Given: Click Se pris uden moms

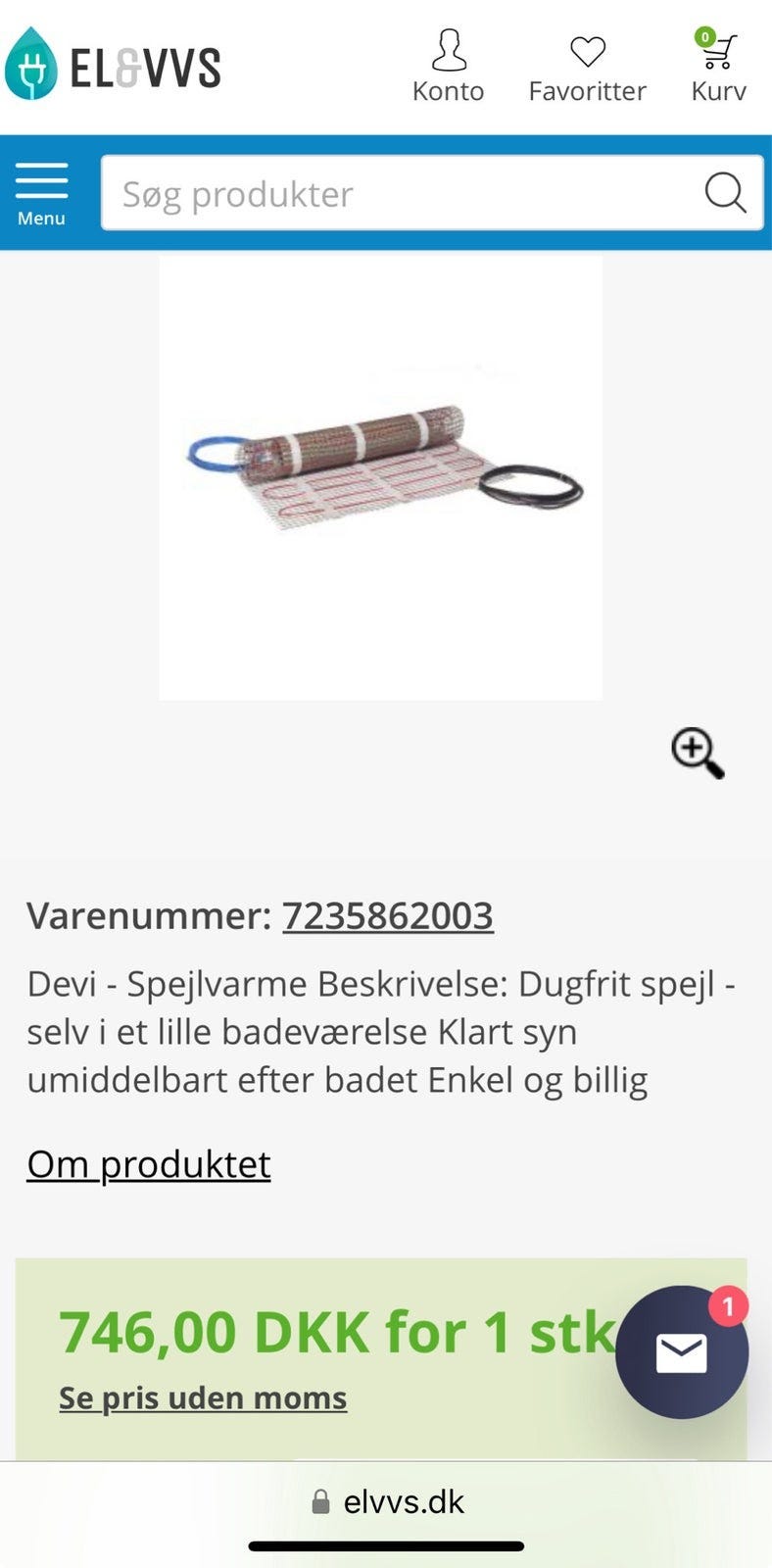Looking at the screenshot, I should [x=202, y=1396].
